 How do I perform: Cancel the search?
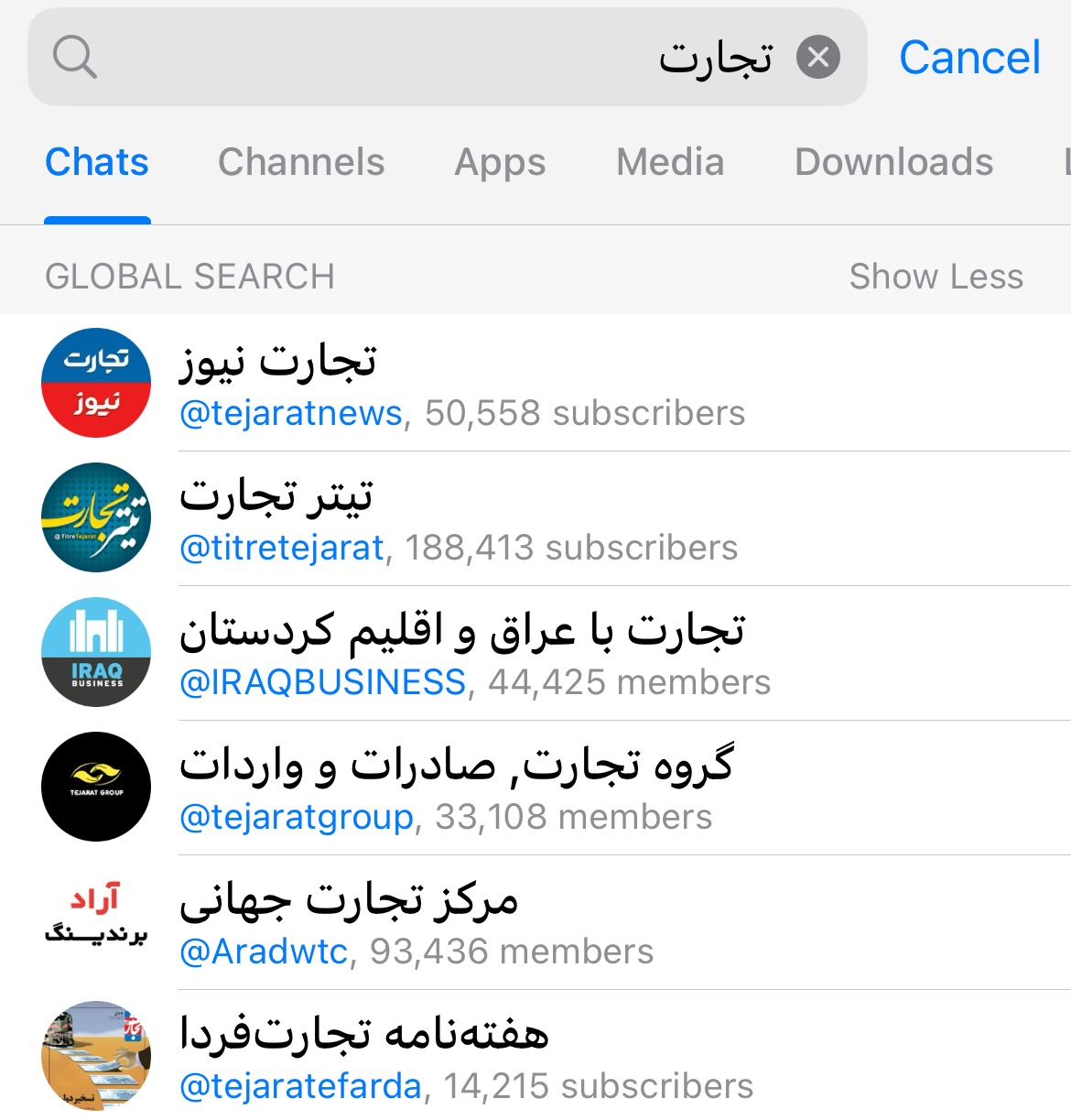(x=969, y=58)
